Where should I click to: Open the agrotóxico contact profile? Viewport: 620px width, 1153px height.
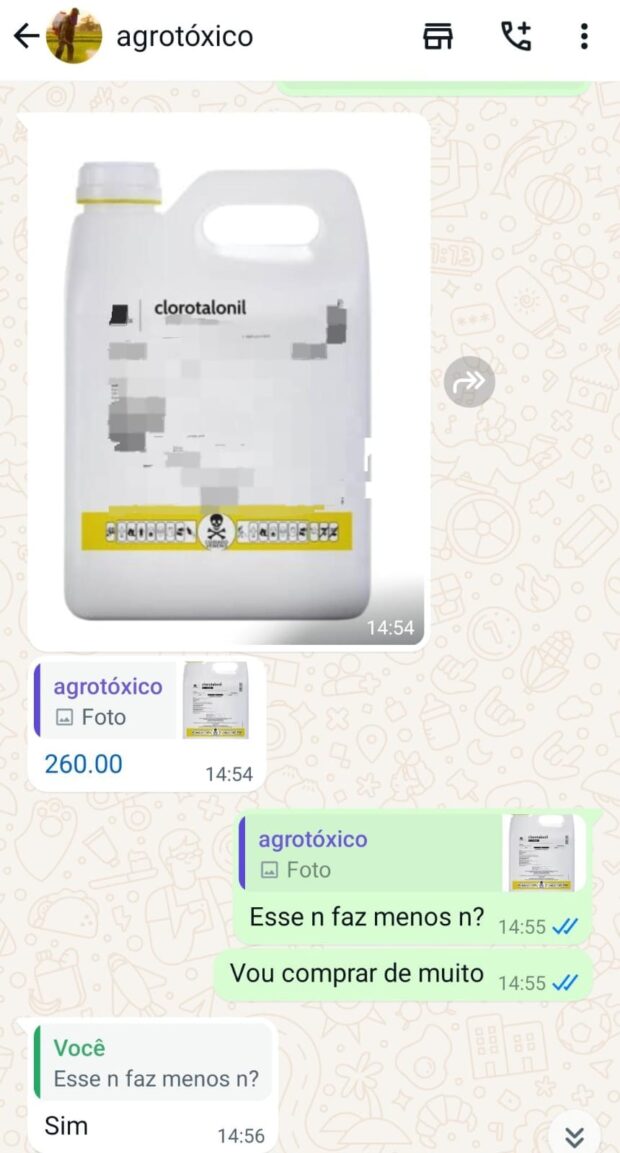185,37
